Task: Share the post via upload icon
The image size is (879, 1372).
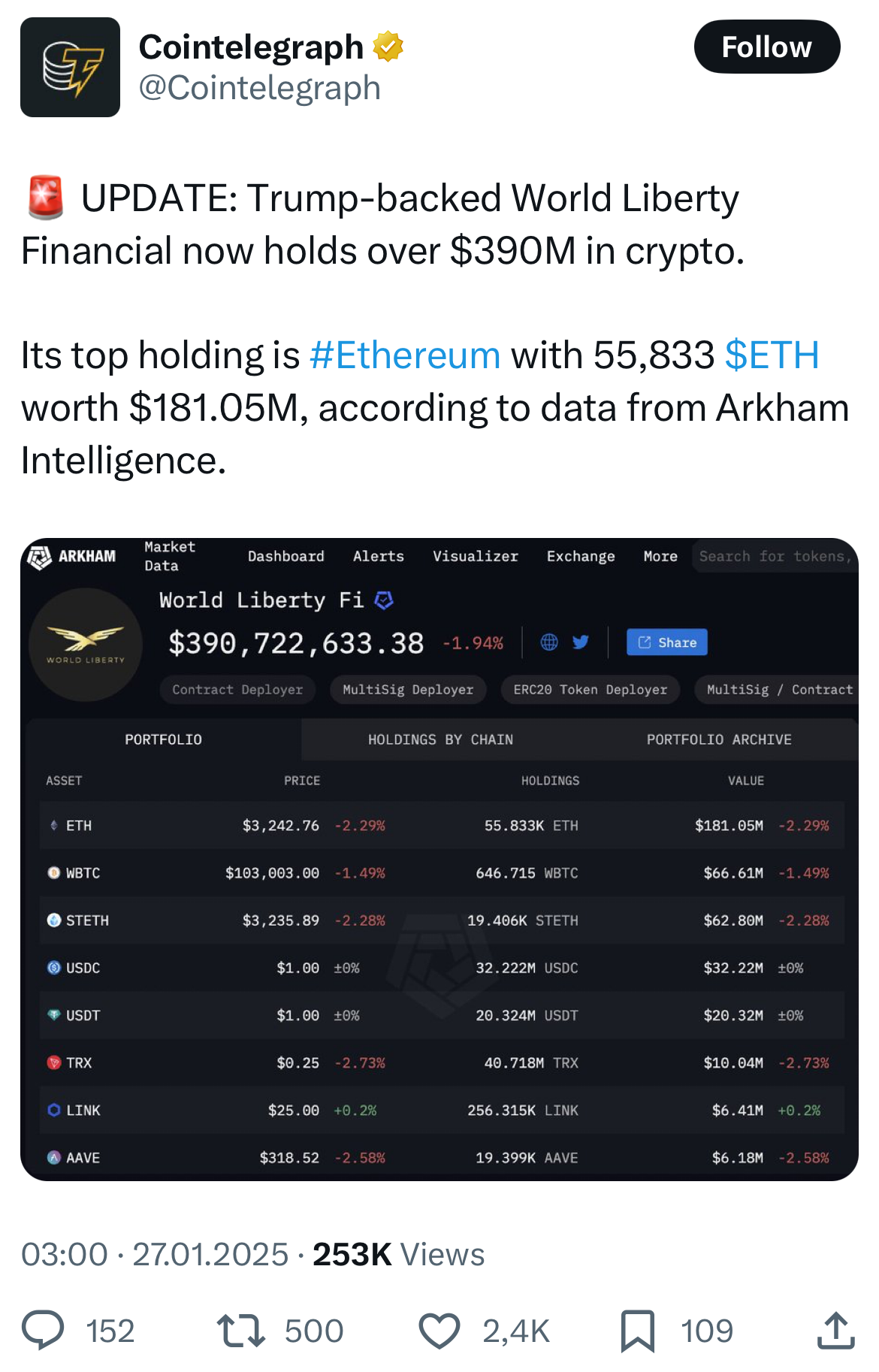Action: [x=835, y=1330]
